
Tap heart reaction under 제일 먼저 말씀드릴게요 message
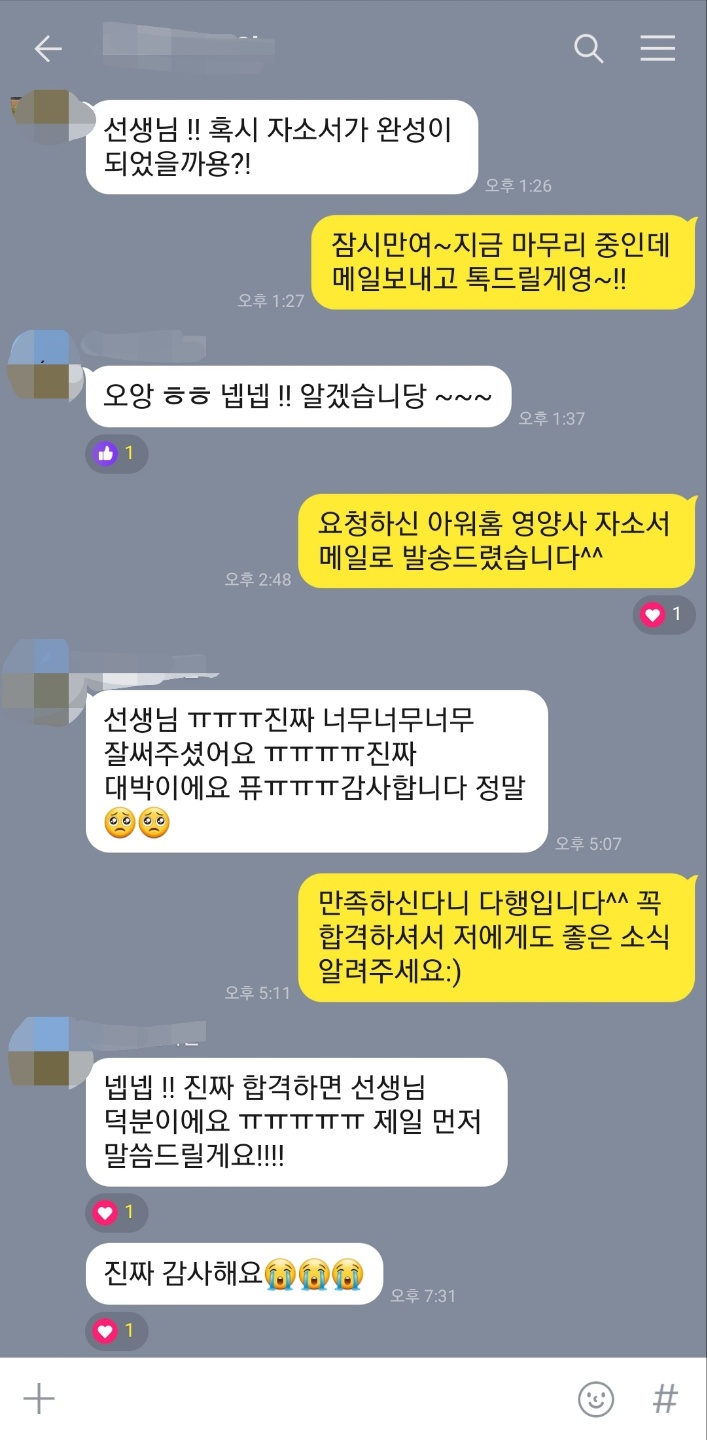pyautogui.click(x=116, y=1213)
